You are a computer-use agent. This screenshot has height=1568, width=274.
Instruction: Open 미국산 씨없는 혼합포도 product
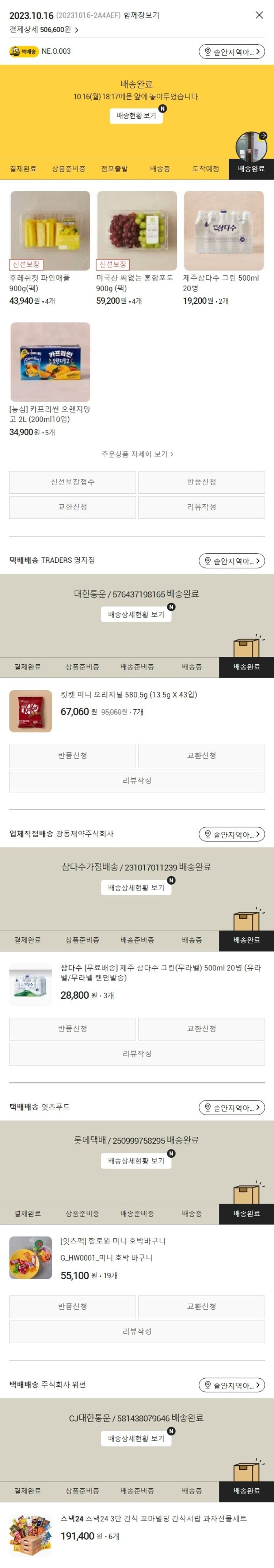(x=136, y=231)
